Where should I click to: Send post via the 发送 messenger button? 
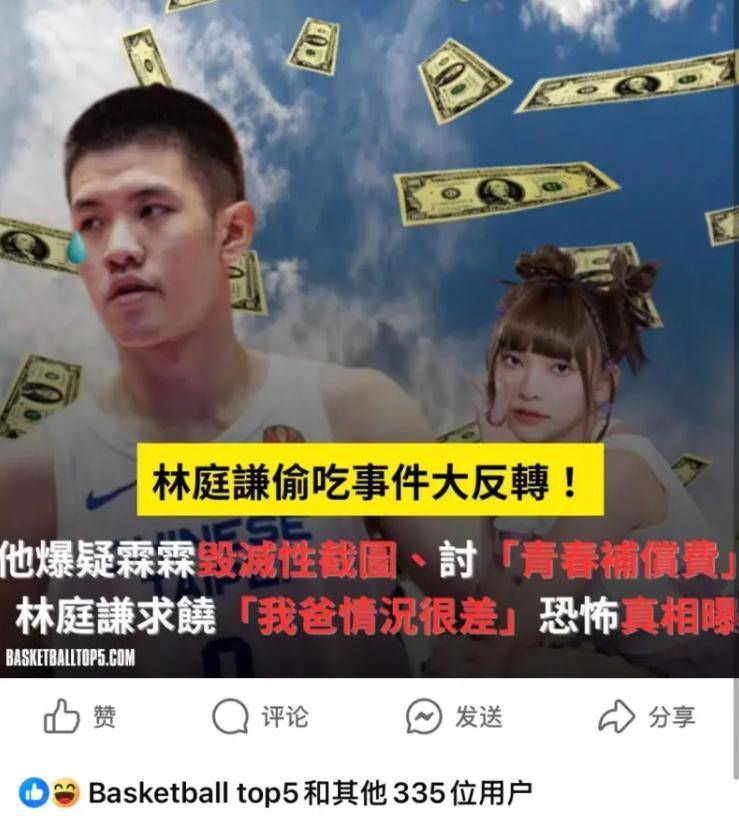click(453, 716)
